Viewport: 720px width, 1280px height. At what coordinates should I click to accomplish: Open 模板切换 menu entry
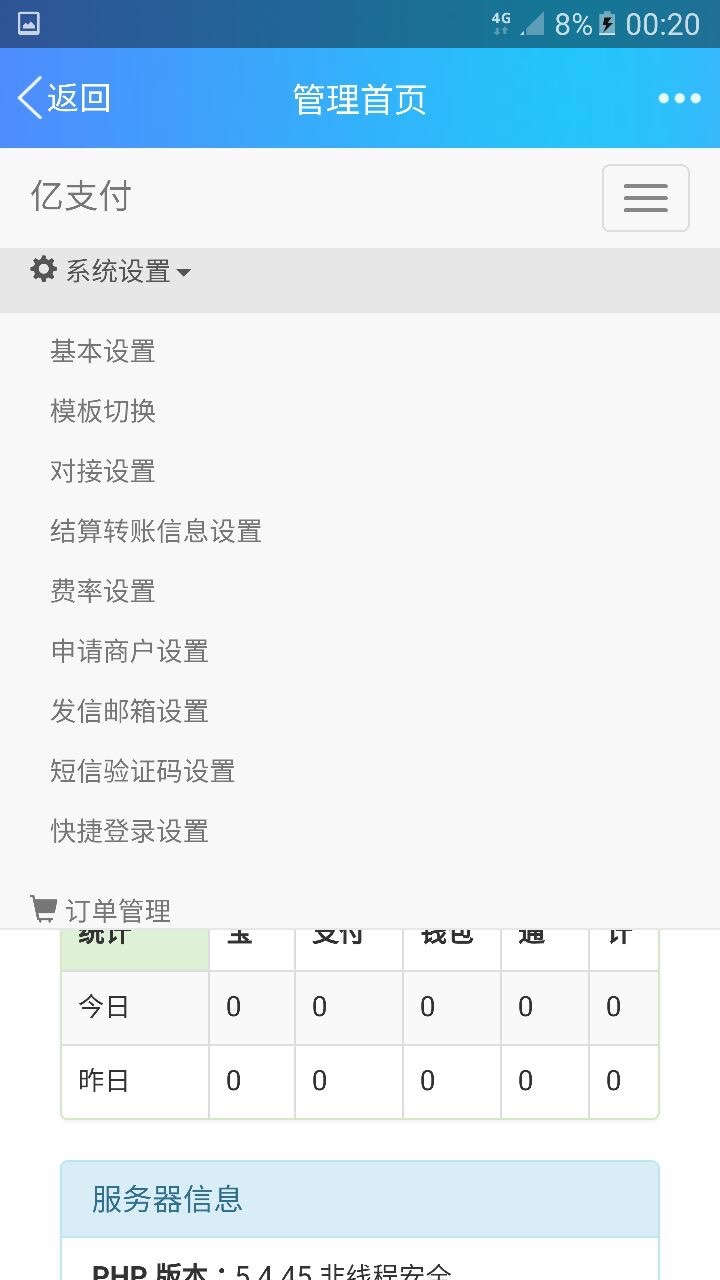[101, 411]
